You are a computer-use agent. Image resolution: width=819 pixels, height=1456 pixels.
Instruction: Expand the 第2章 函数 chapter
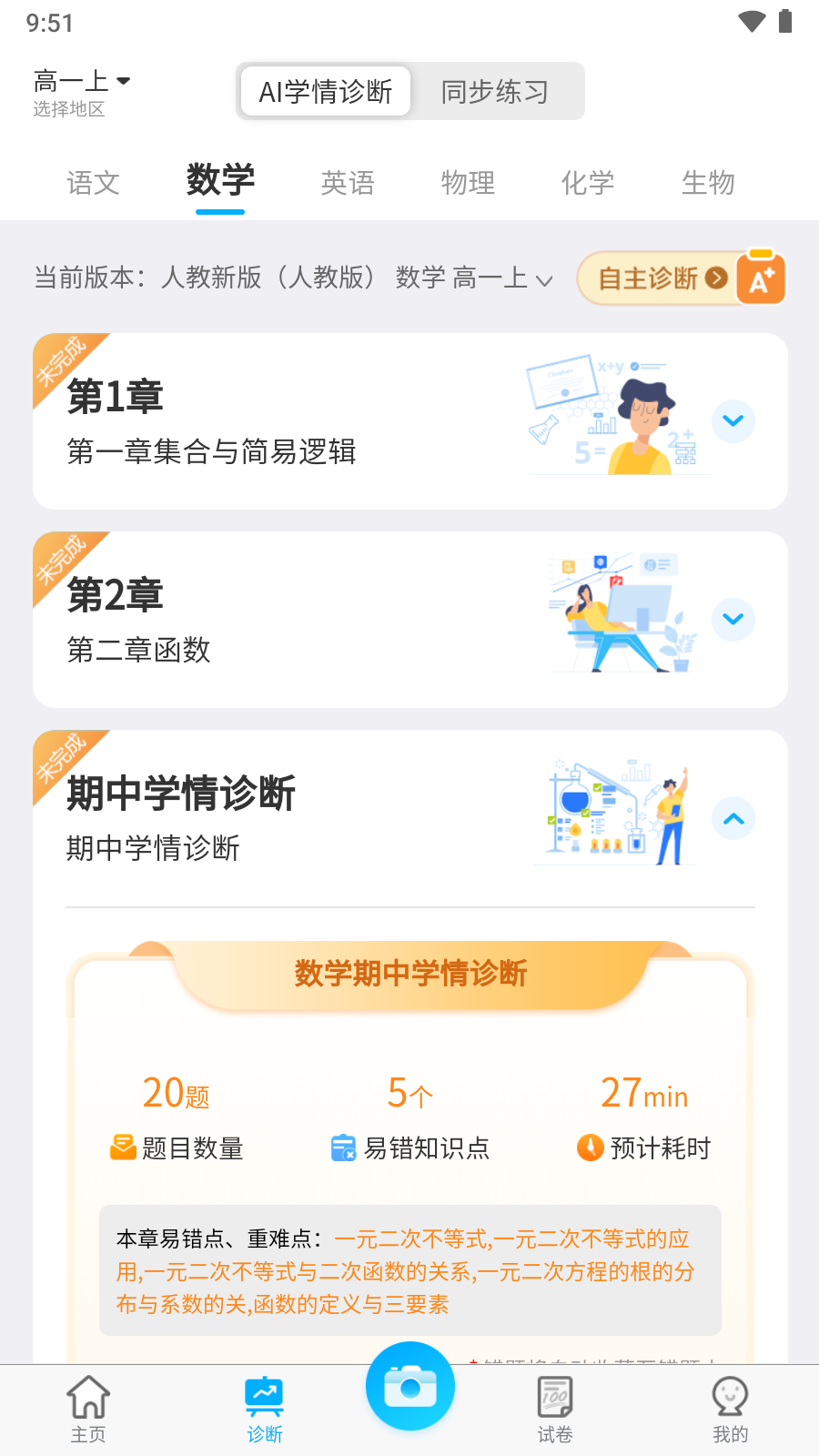click(x=733, y=620)
